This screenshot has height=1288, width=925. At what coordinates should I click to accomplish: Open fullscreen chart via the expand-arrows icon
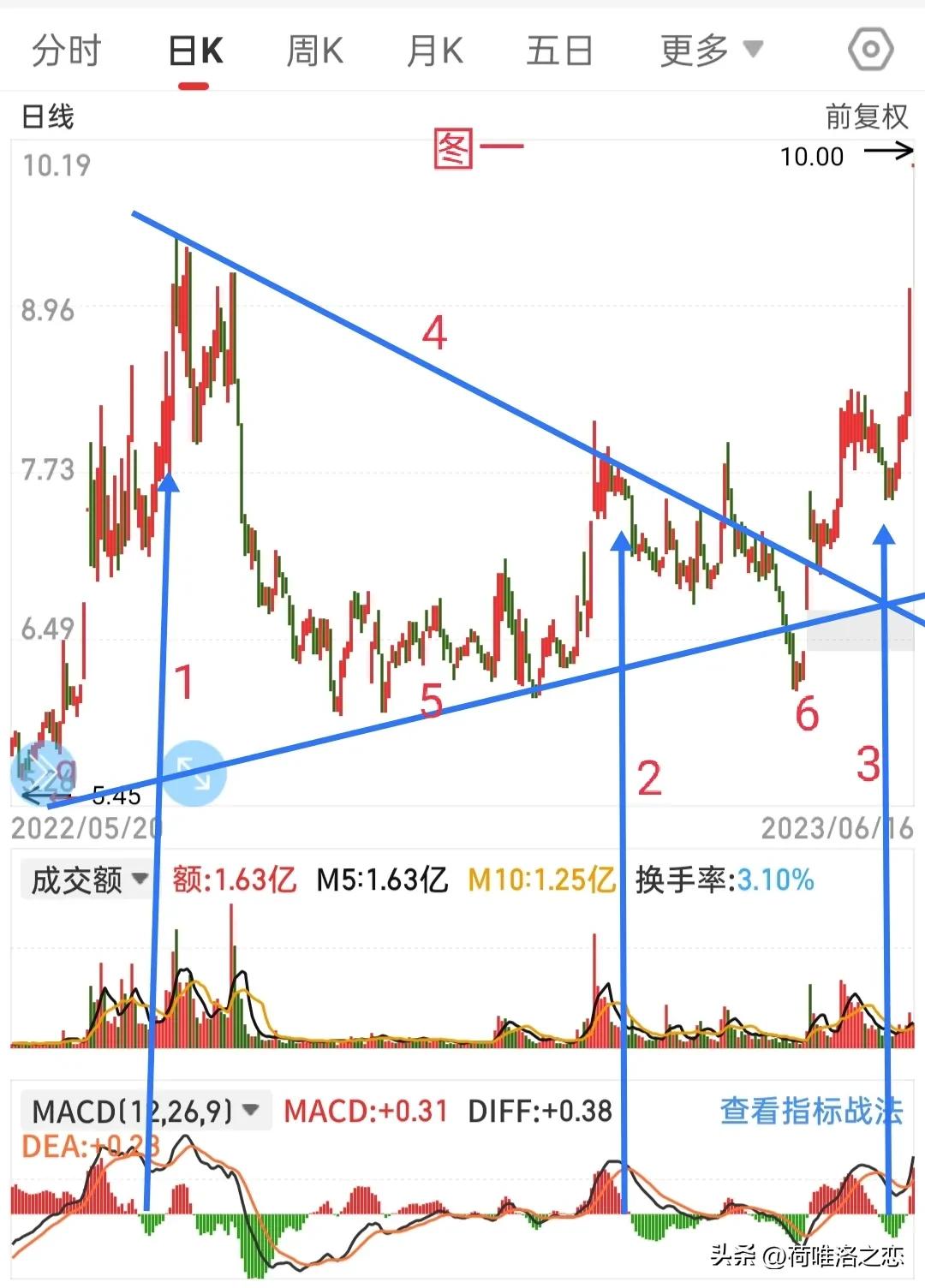tap(195, 775)
